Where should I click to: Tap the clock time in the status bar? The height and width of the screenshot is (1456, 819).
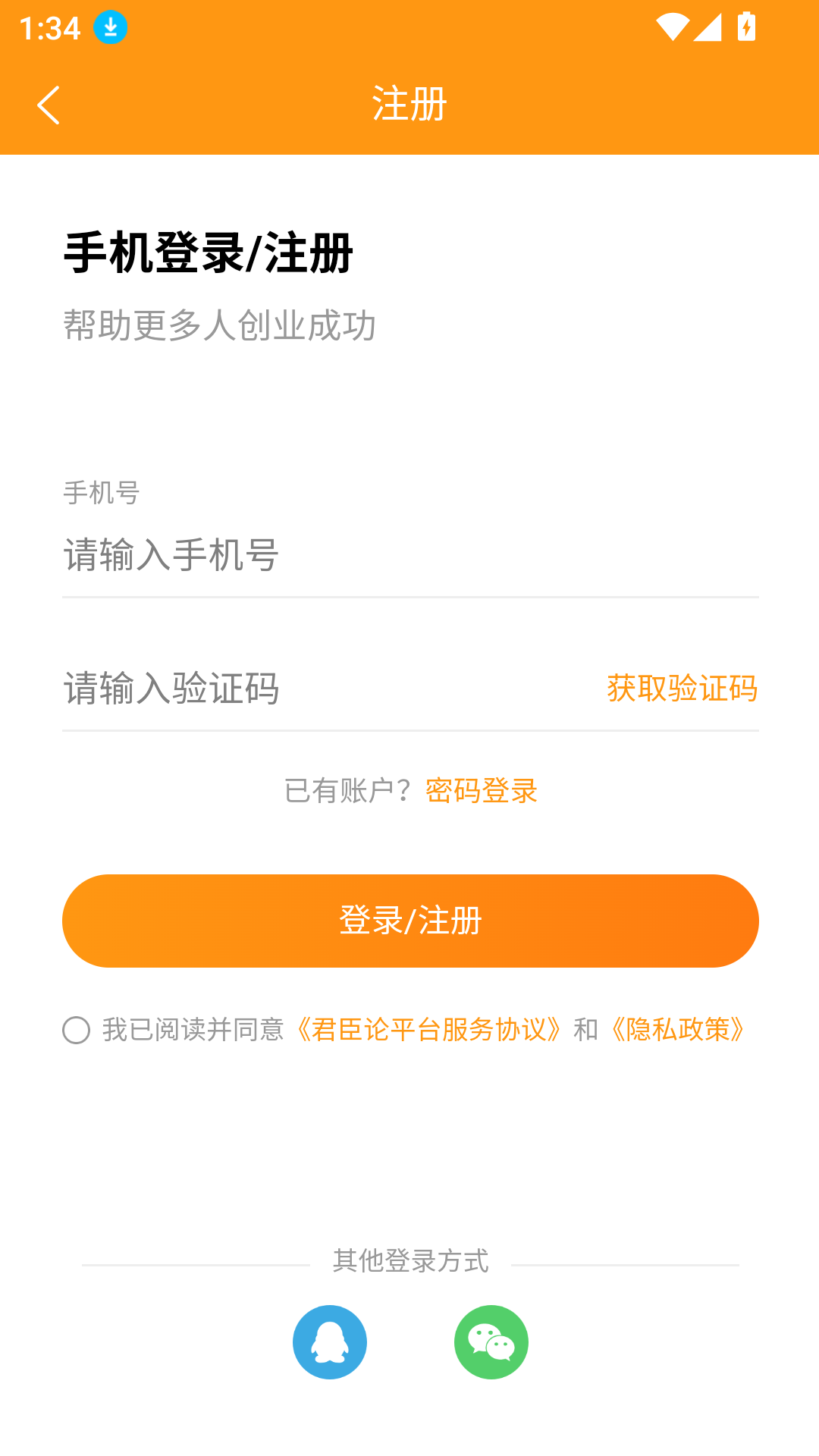coord(49,29)
